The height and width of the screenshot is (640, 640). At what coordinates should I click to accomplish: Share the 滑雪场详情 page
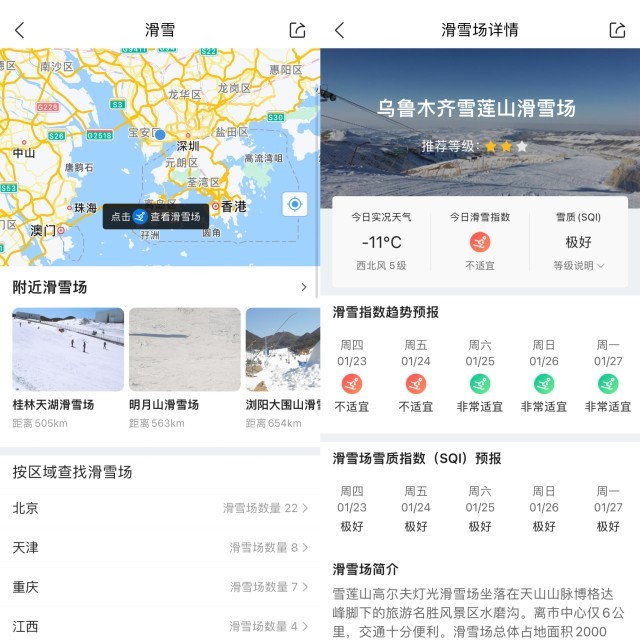tap(617, 30)
